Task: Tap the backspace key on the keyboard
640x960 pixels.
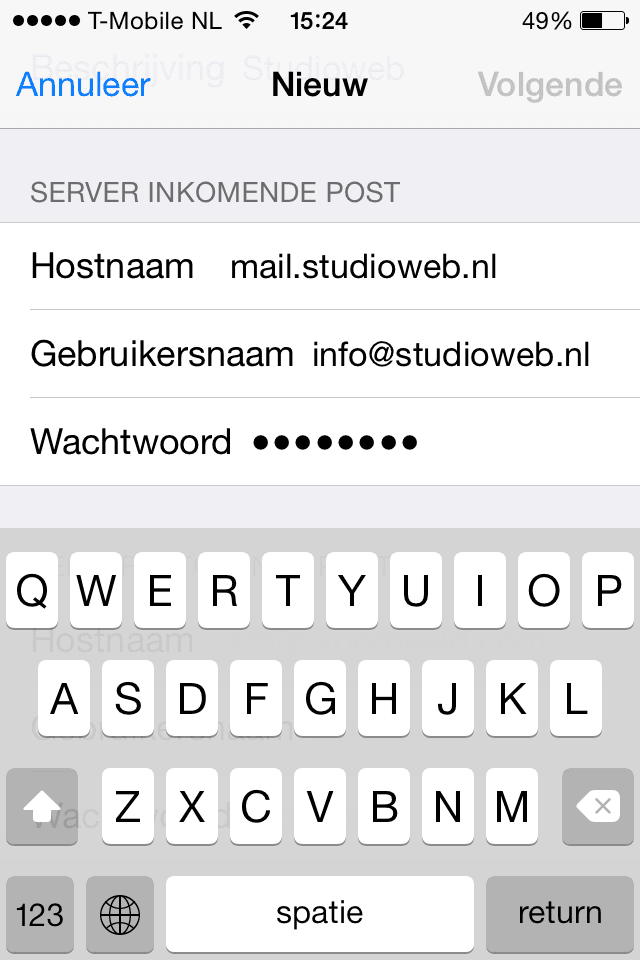Action: [x=597, y=807]
